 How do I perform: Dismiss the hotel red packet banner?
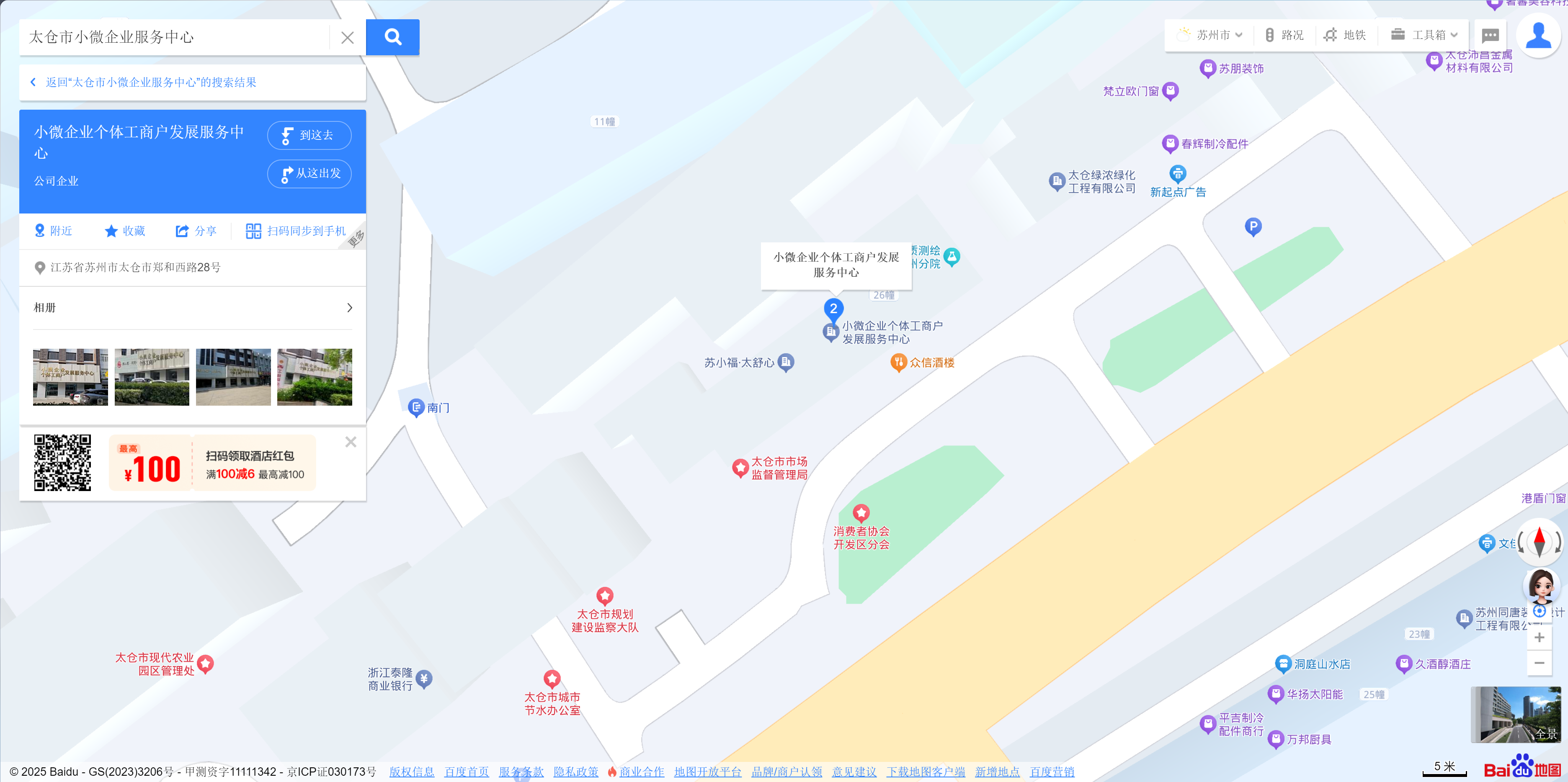(x=351, y=442)
